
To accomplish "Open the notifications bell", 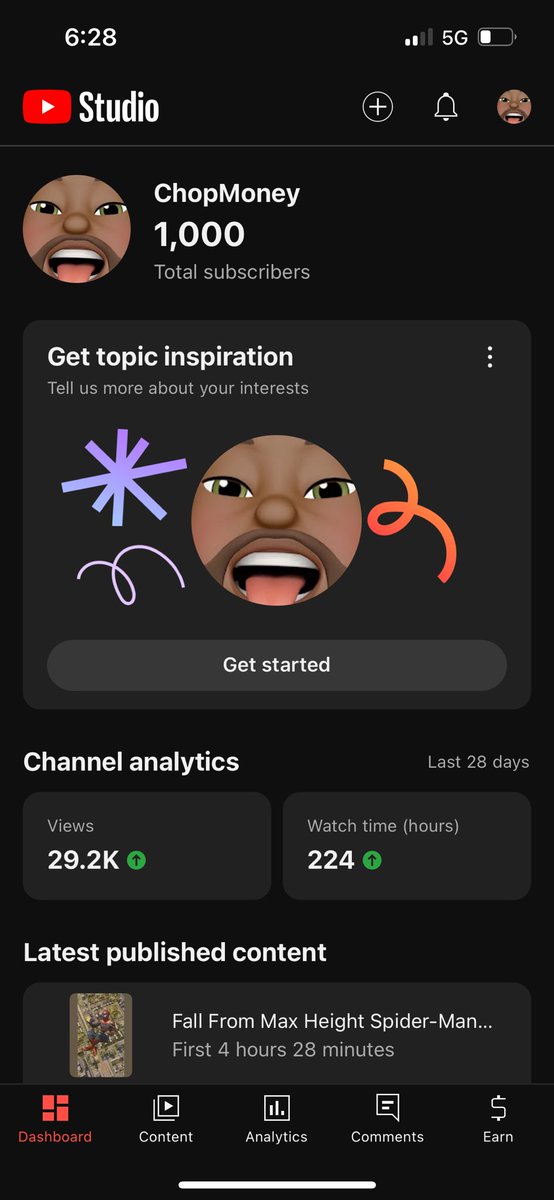I will coord(446,107).
